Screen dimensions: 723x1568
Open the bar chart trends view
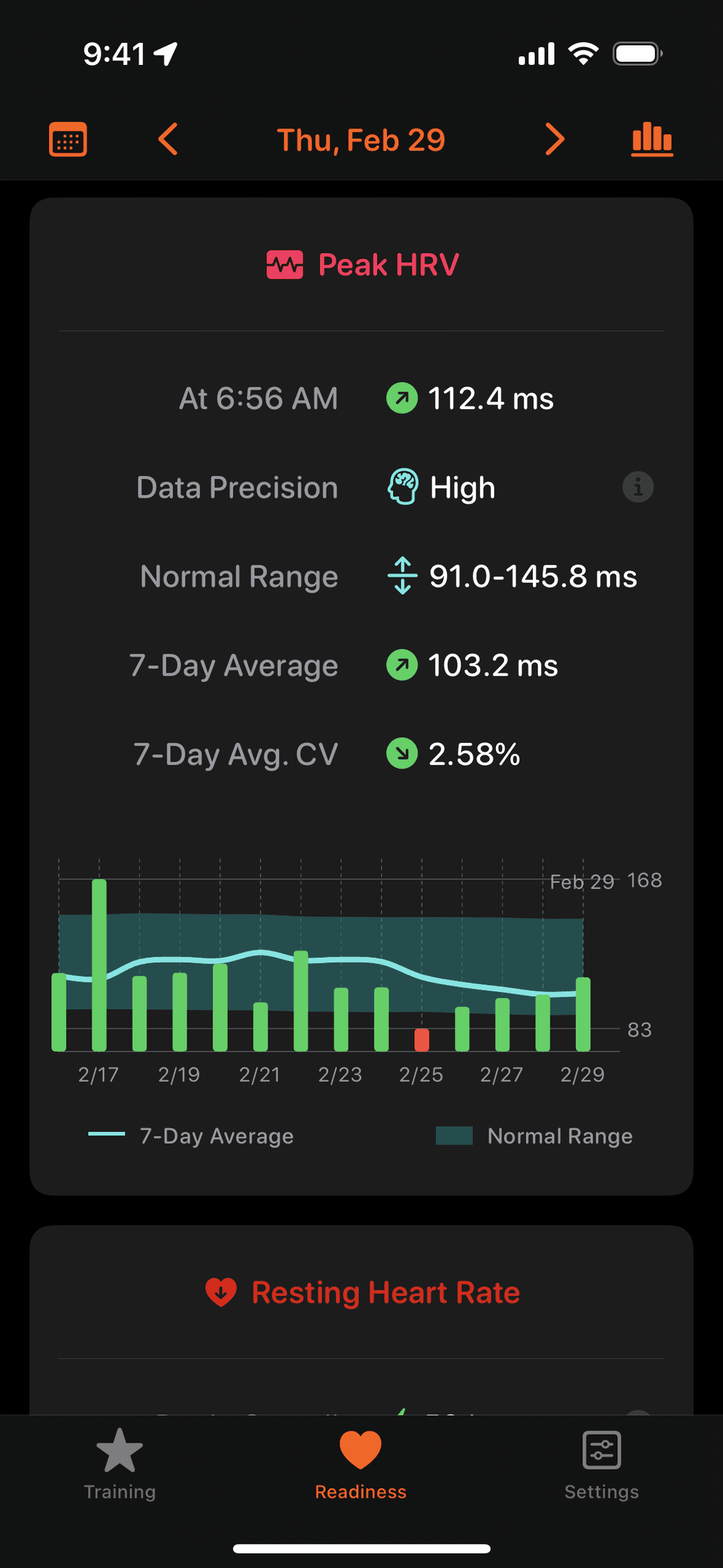[652, 139]
